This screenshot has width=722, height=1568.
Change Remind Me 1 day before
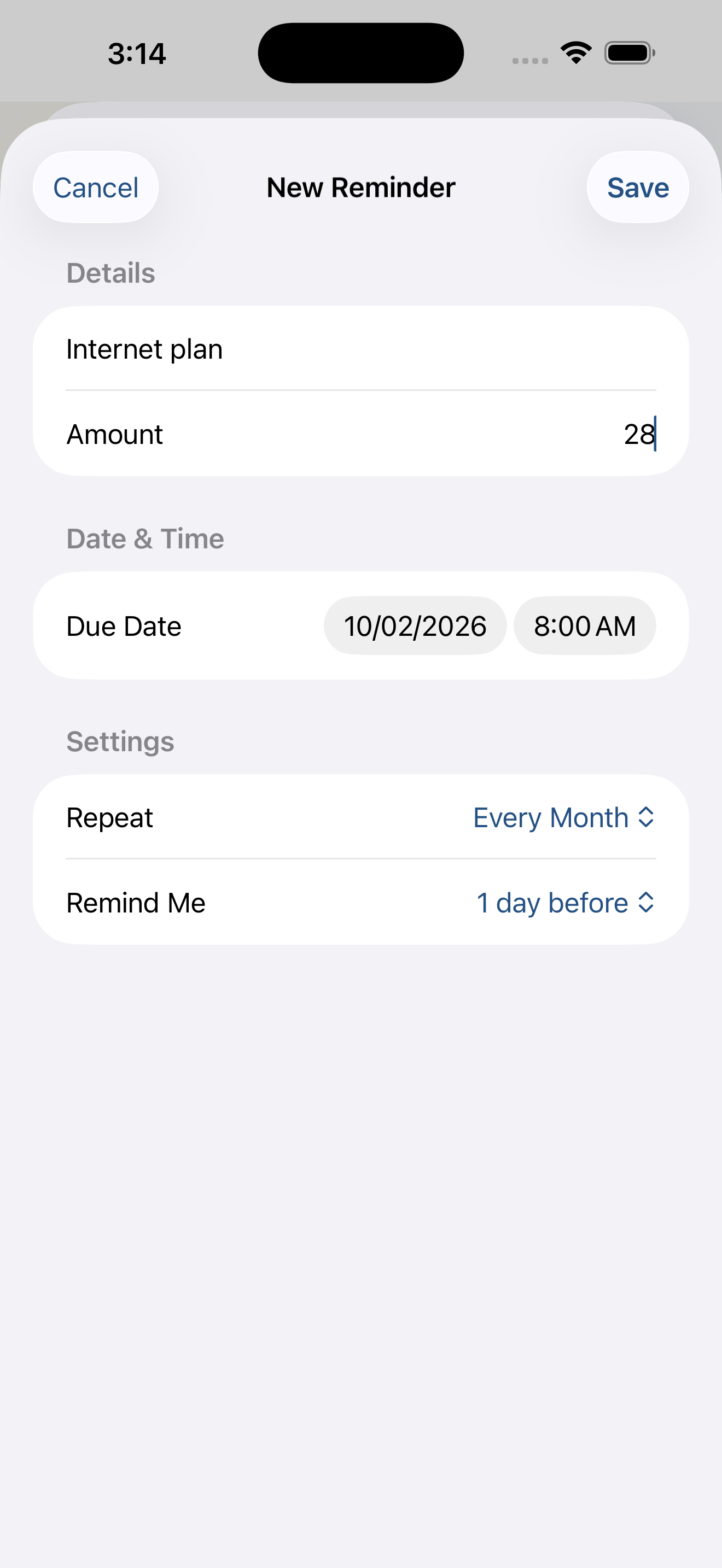564,903
